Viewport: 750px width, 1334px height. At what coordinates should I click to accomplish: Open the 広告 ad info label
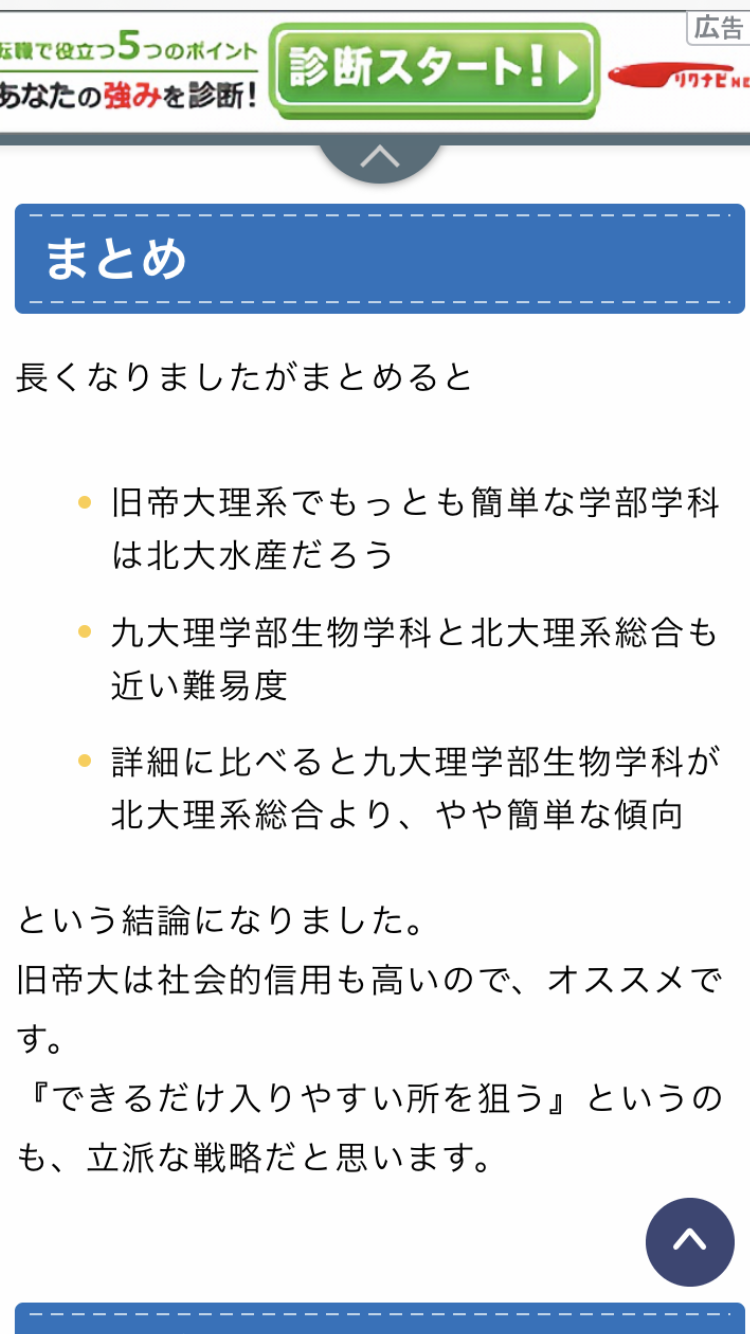[x=719, y=28]
